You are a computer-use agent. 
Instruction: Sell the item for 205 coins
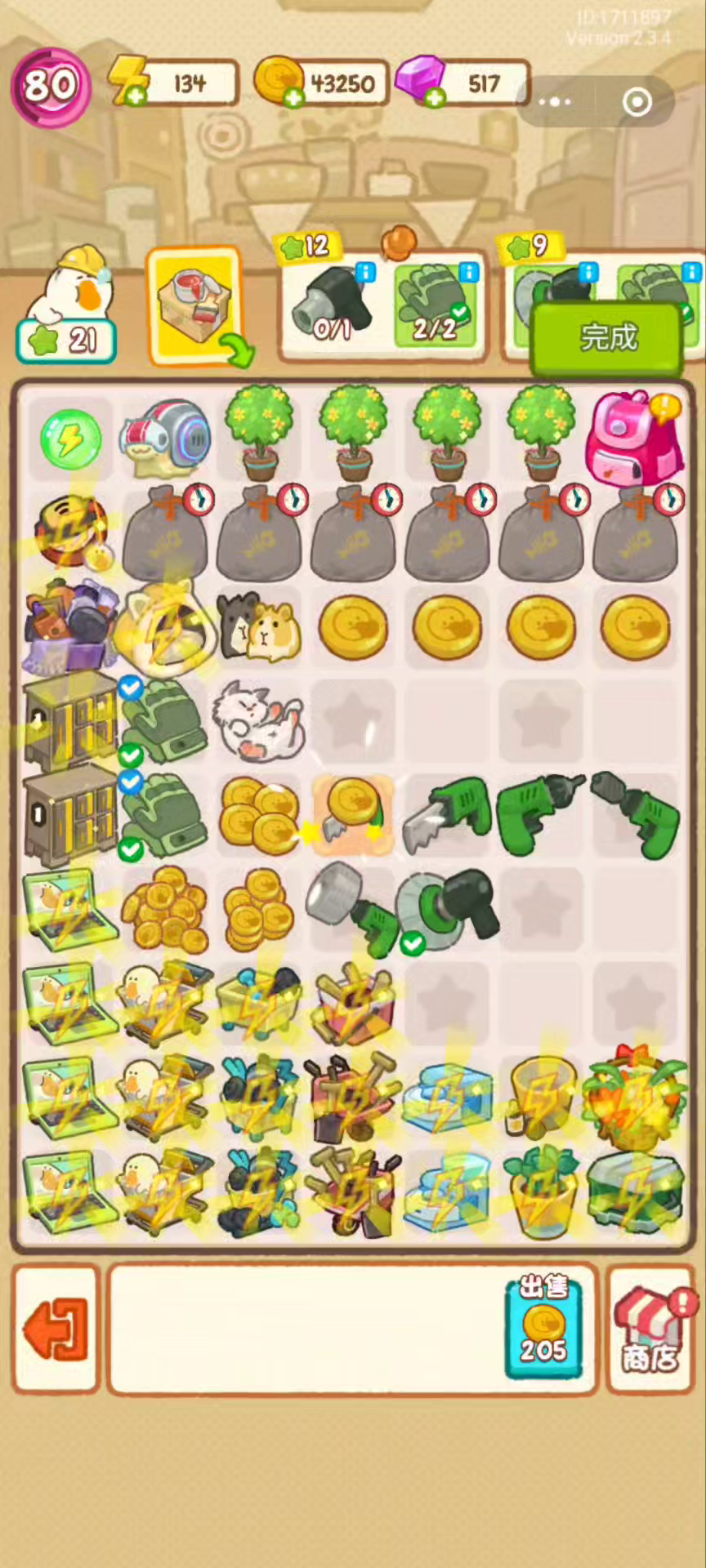coord(543,1327)
